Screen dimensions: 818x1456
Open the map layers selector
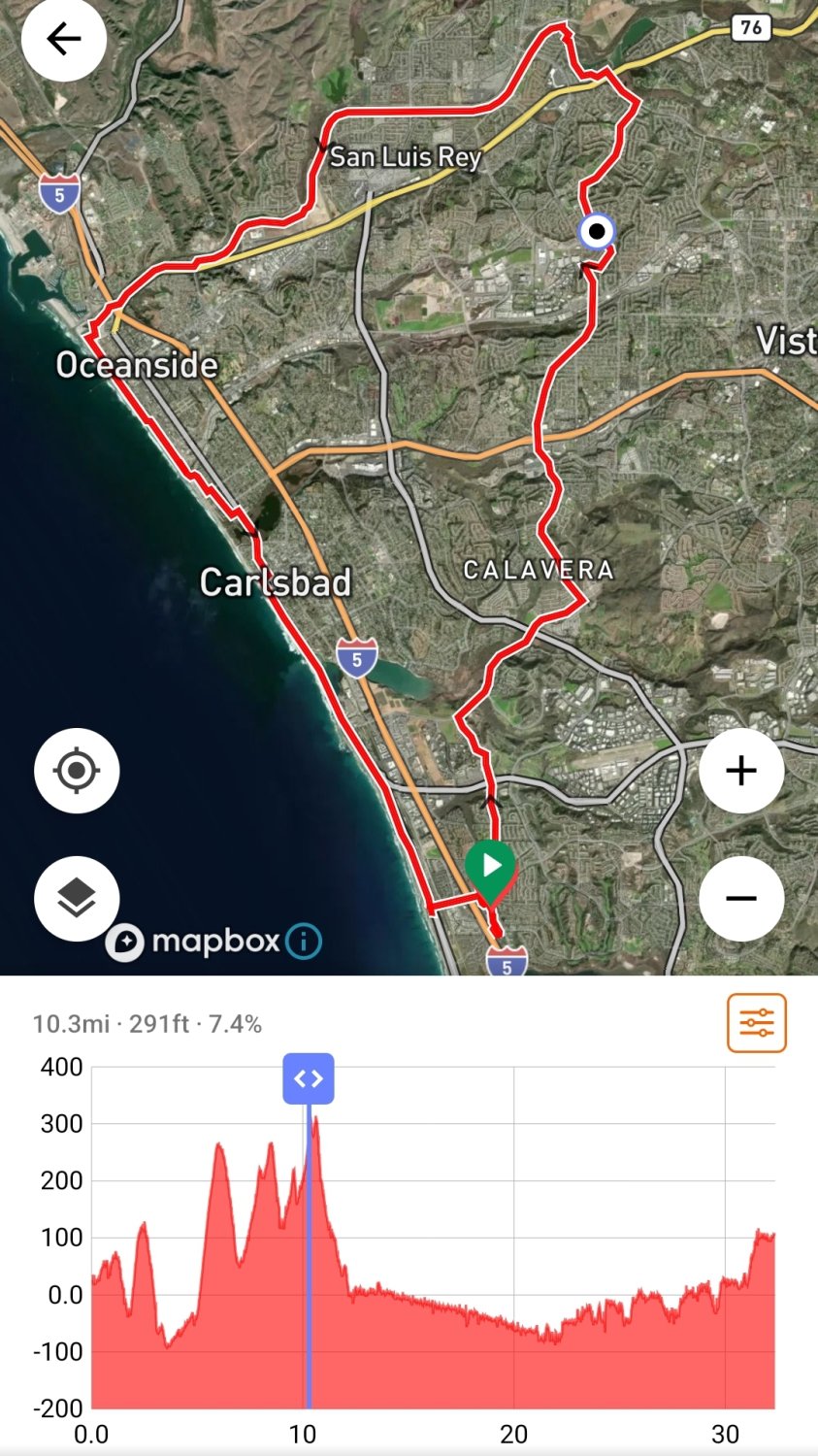[x=77, y=899]
